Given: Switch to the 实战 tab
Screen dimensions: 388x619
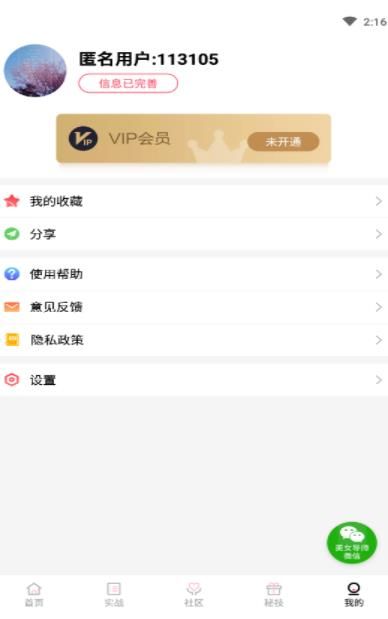Looking at the screenshot, I should 114,595.
